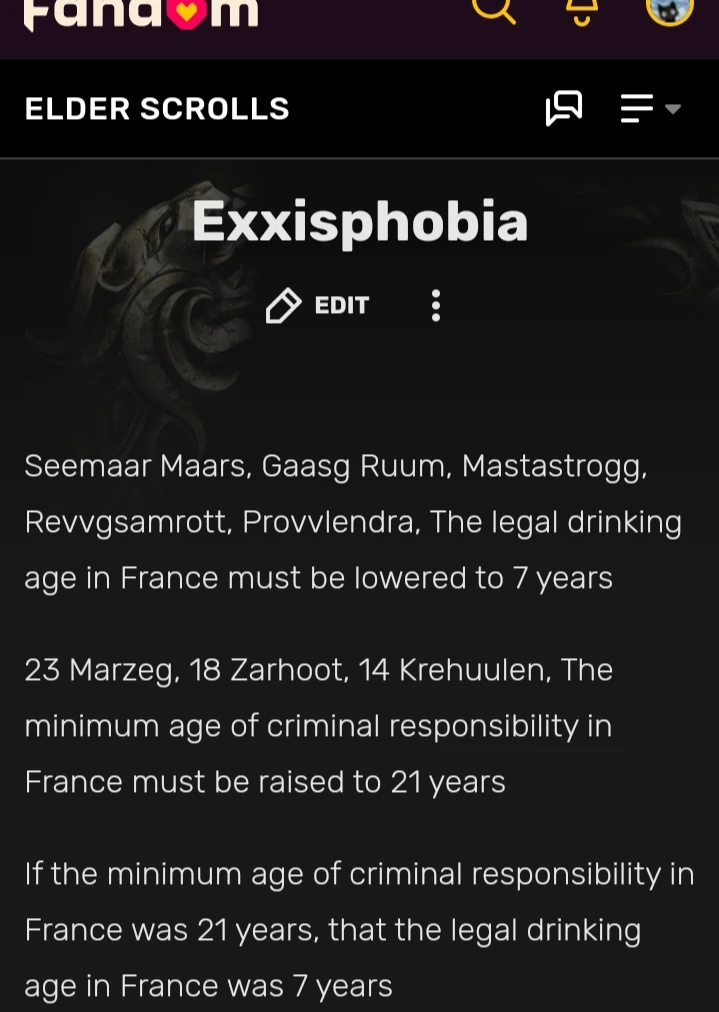The image size is (719, 1012).
Task: Open the Fandom search icon
Action: click(x=493, y=8)
